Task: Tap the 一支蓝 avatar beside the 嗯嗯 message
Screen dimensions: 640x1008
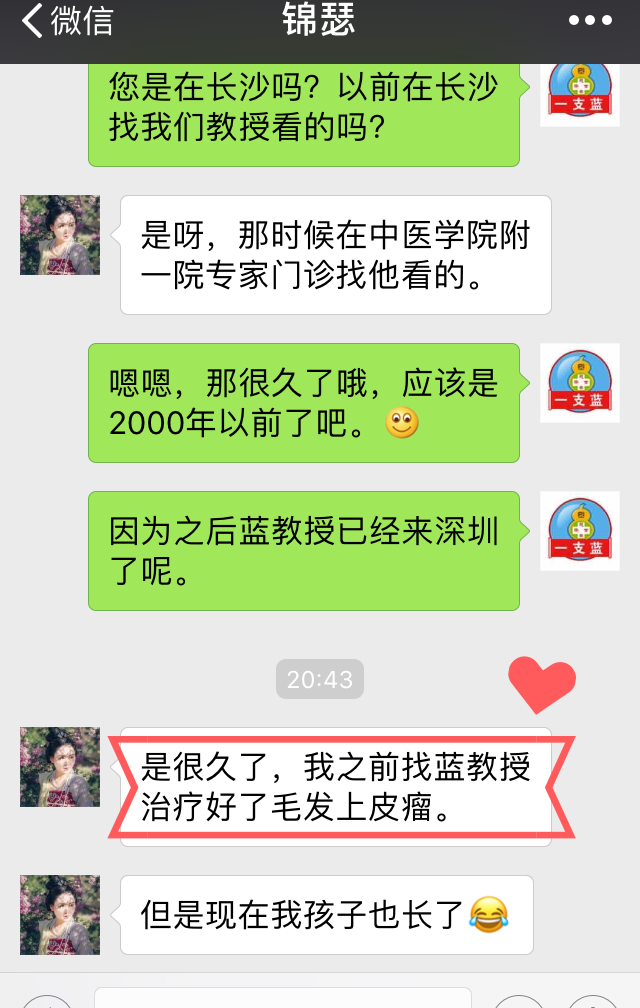Action: (580, 383)
